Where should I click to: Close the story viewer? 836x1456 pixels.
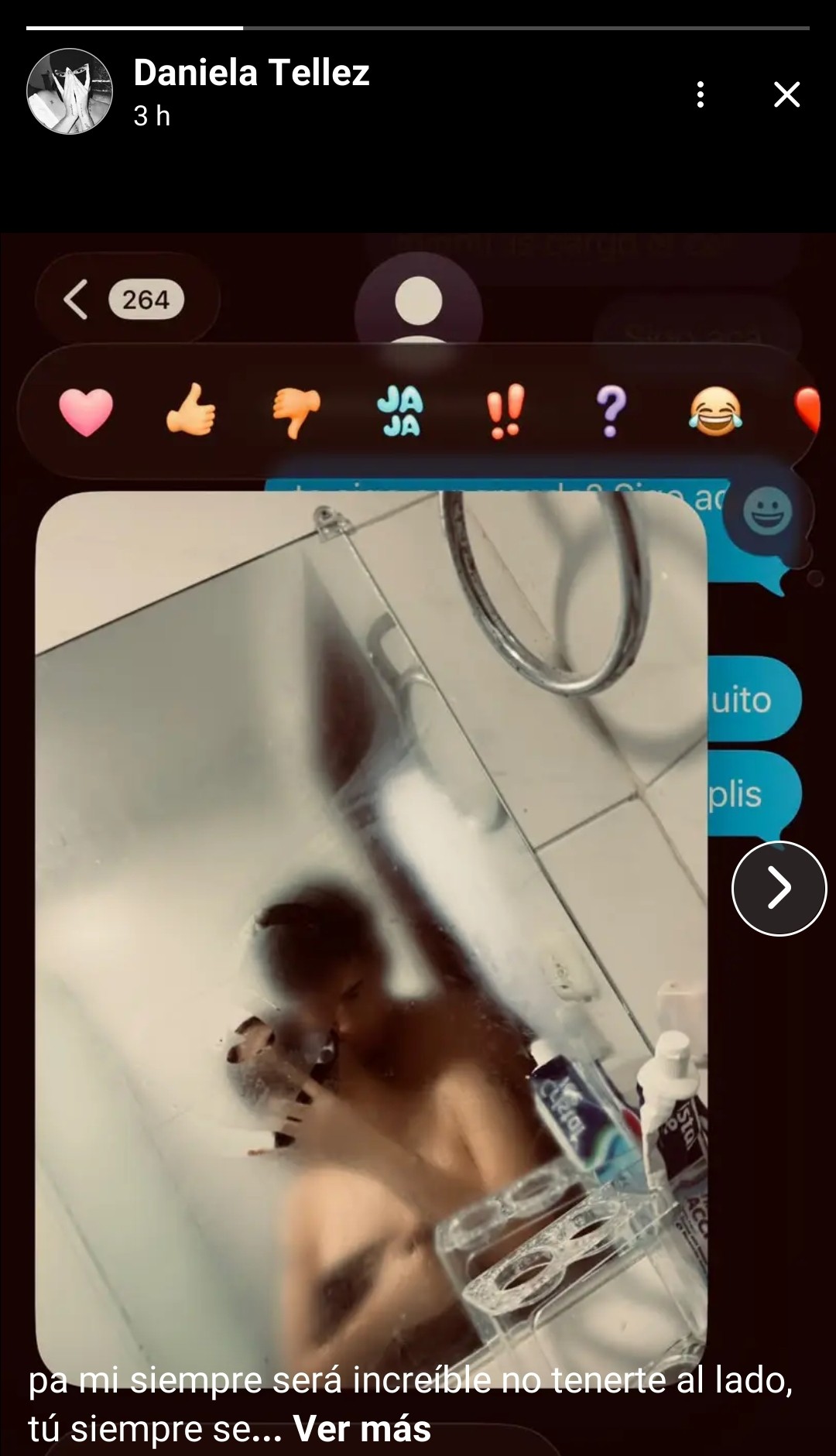pyautogui.click(x=786, y=94)
